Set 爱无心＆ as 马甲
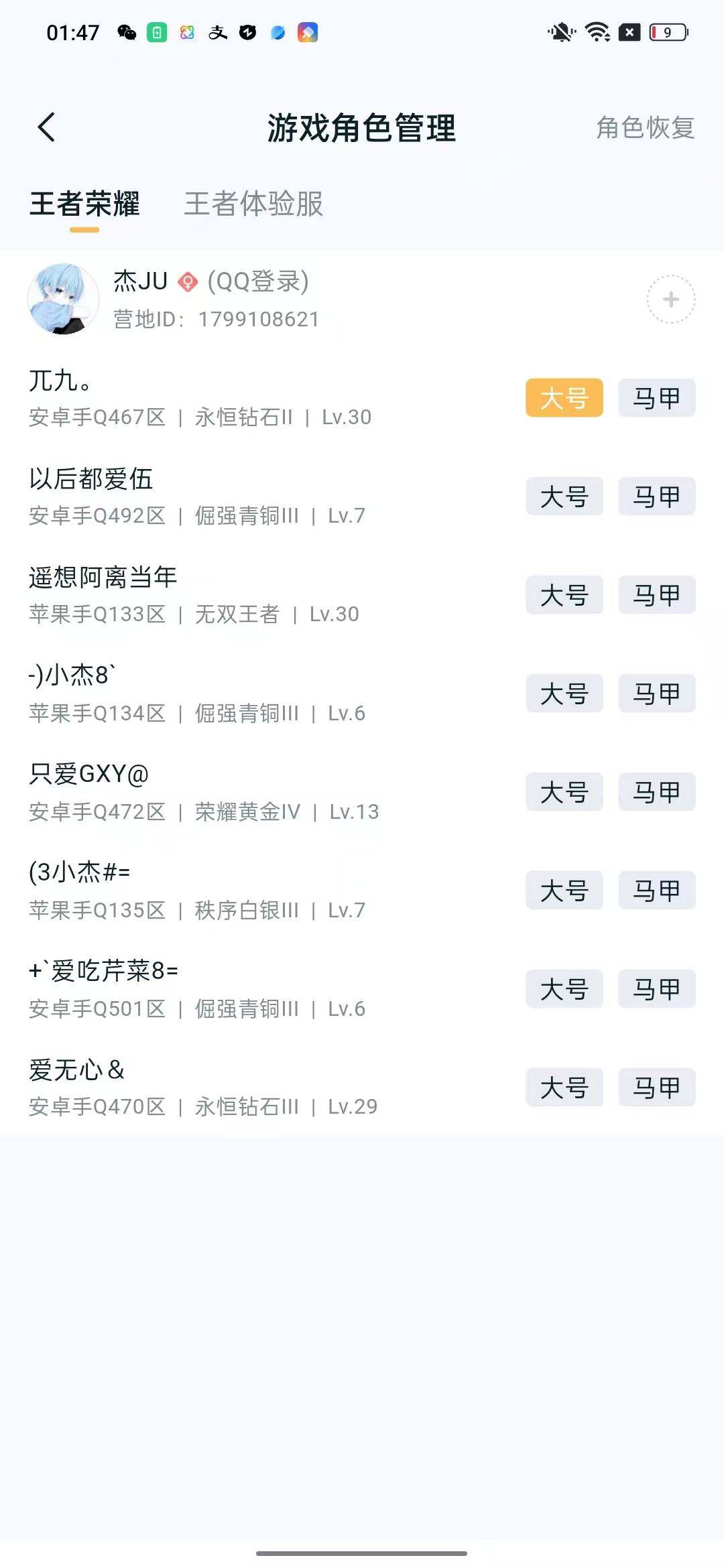Viewport: 724px width, 1568px height. (x=656, y=1087)
